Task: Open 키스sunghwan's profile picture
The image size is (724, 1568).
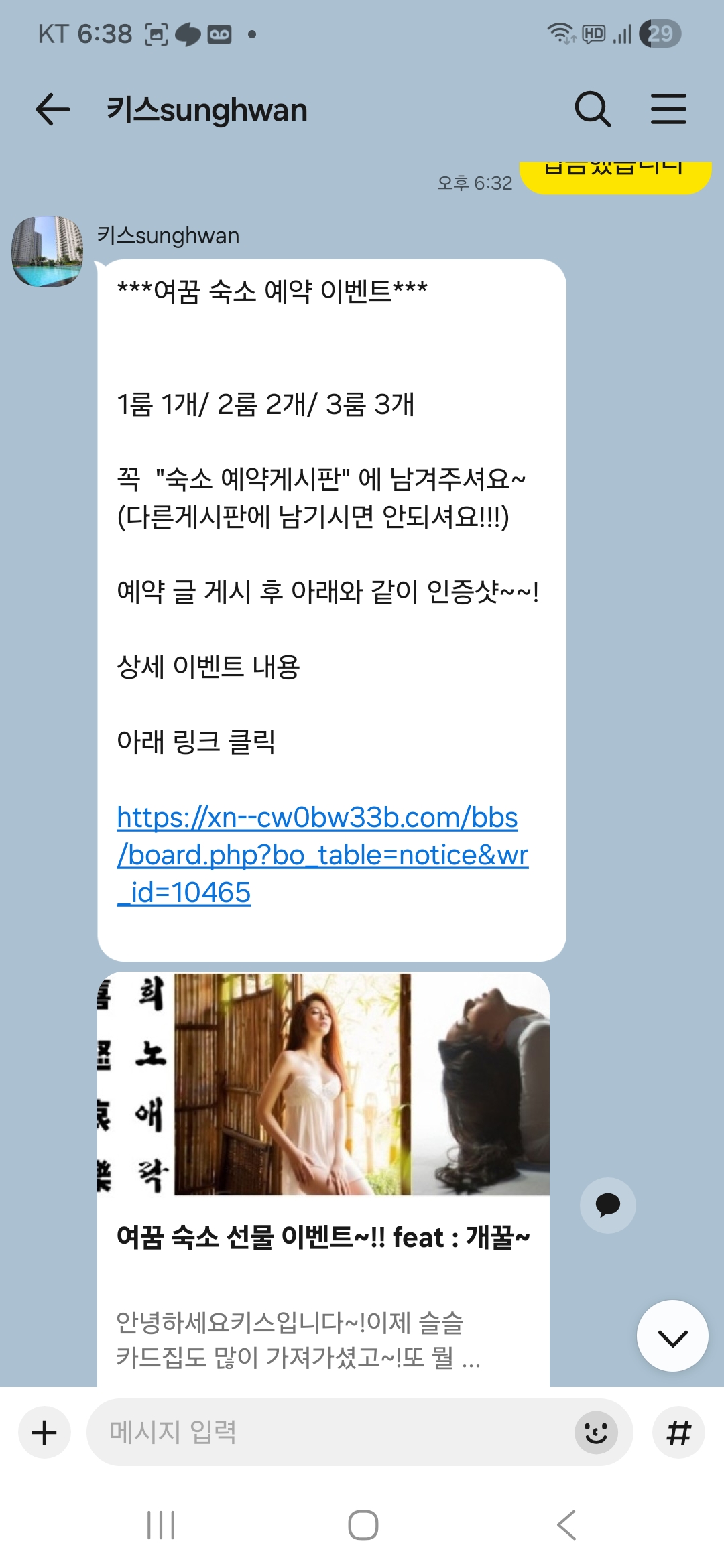Action: pos(48,251)
